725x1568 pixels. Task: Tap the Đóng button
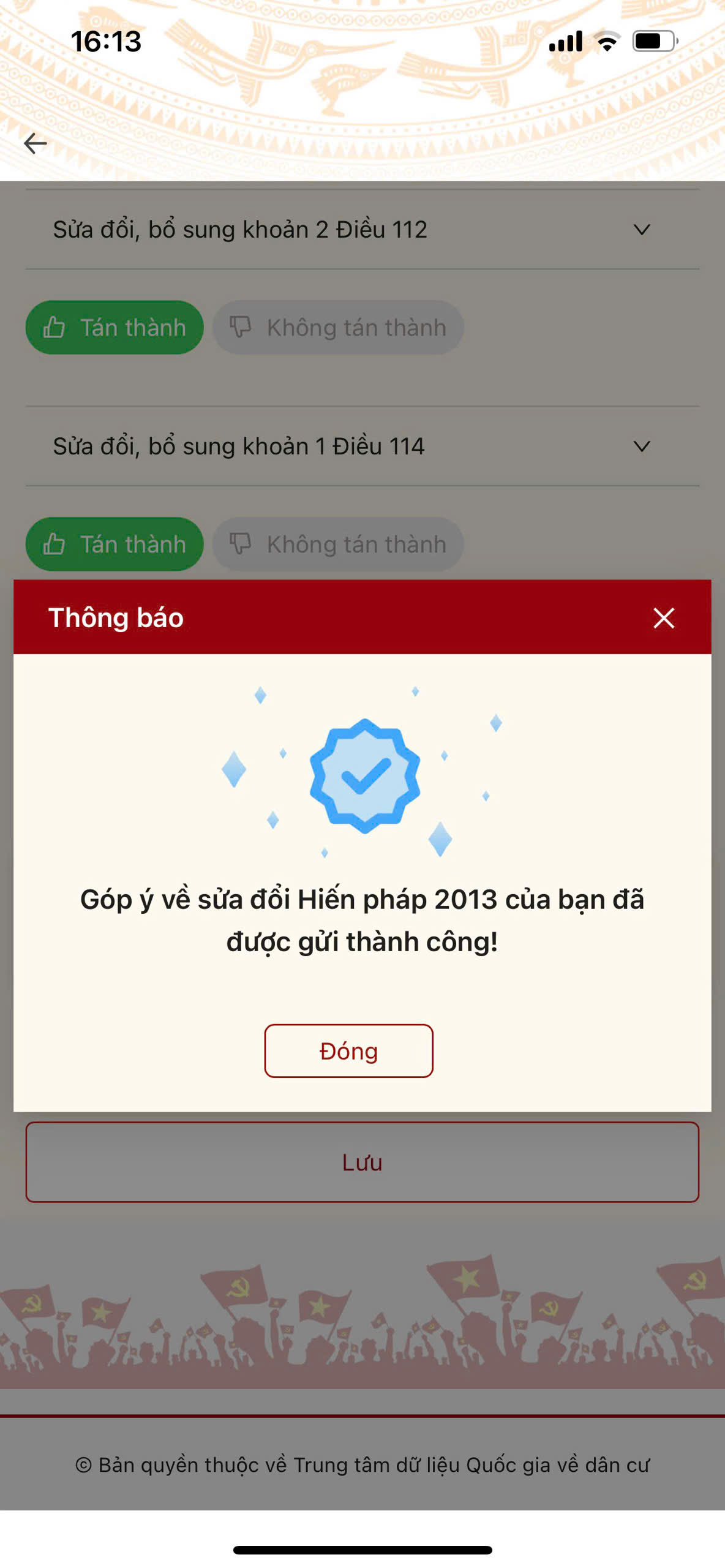click(348, 1050)
